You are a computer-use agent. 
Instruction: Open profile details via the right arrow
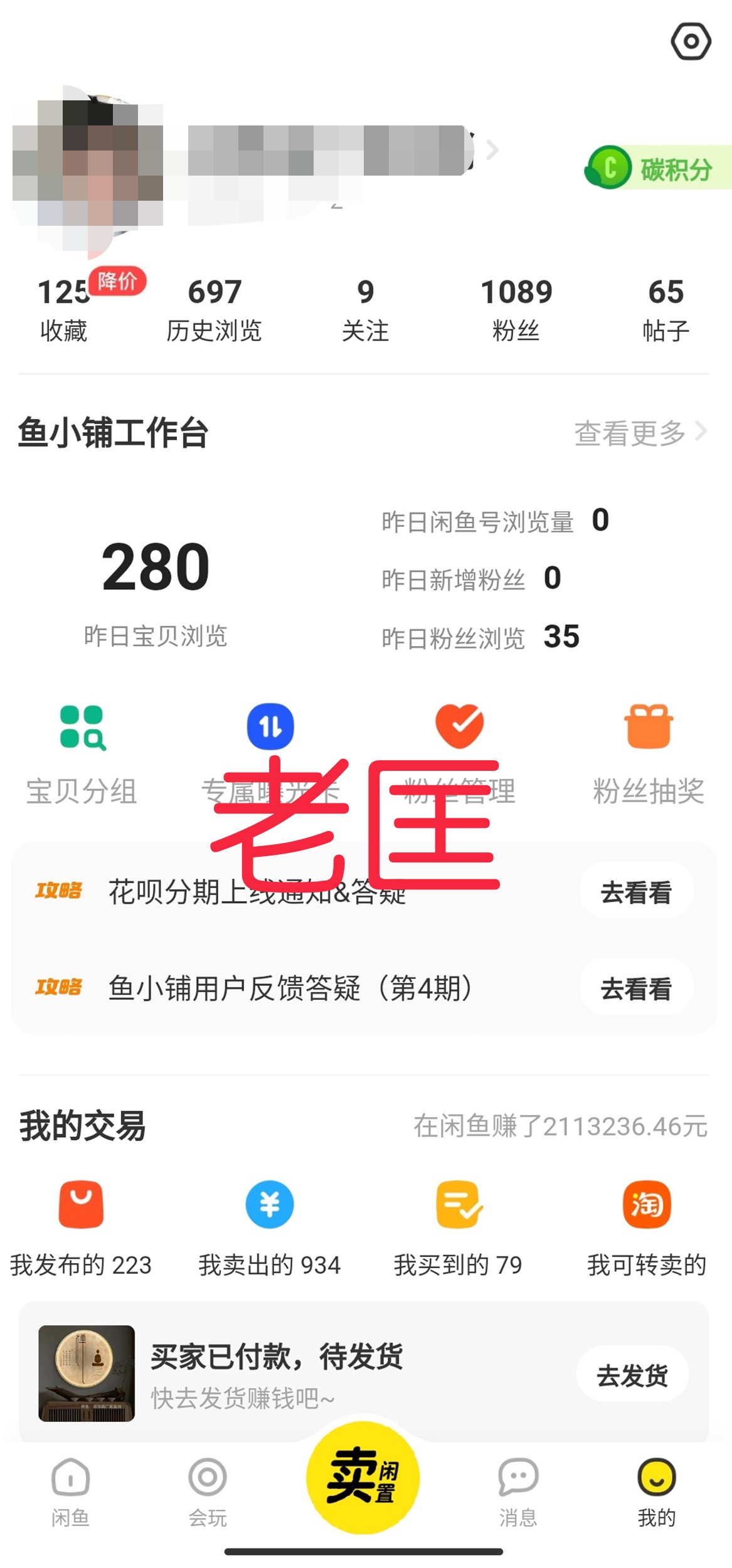click(x=493, y=151)
